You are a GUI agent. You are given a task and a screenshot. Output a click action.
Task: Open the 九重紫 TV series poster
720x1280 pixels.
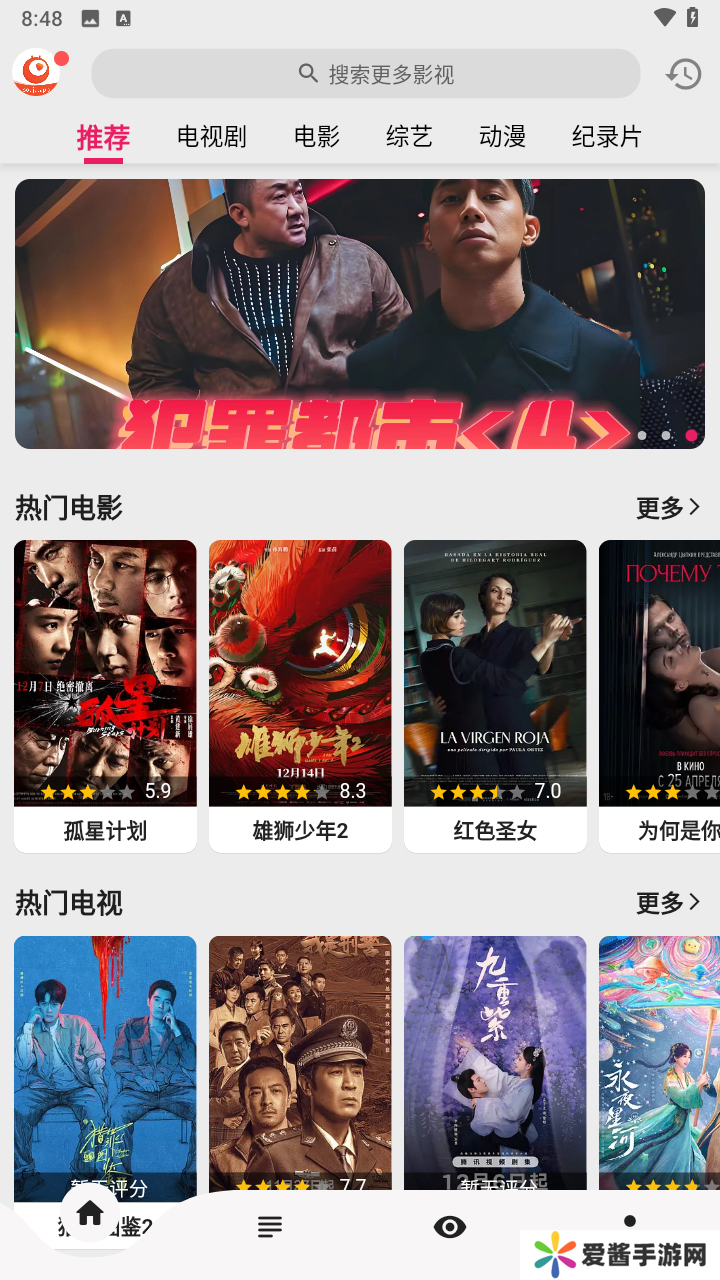(x=495, y=1060)
